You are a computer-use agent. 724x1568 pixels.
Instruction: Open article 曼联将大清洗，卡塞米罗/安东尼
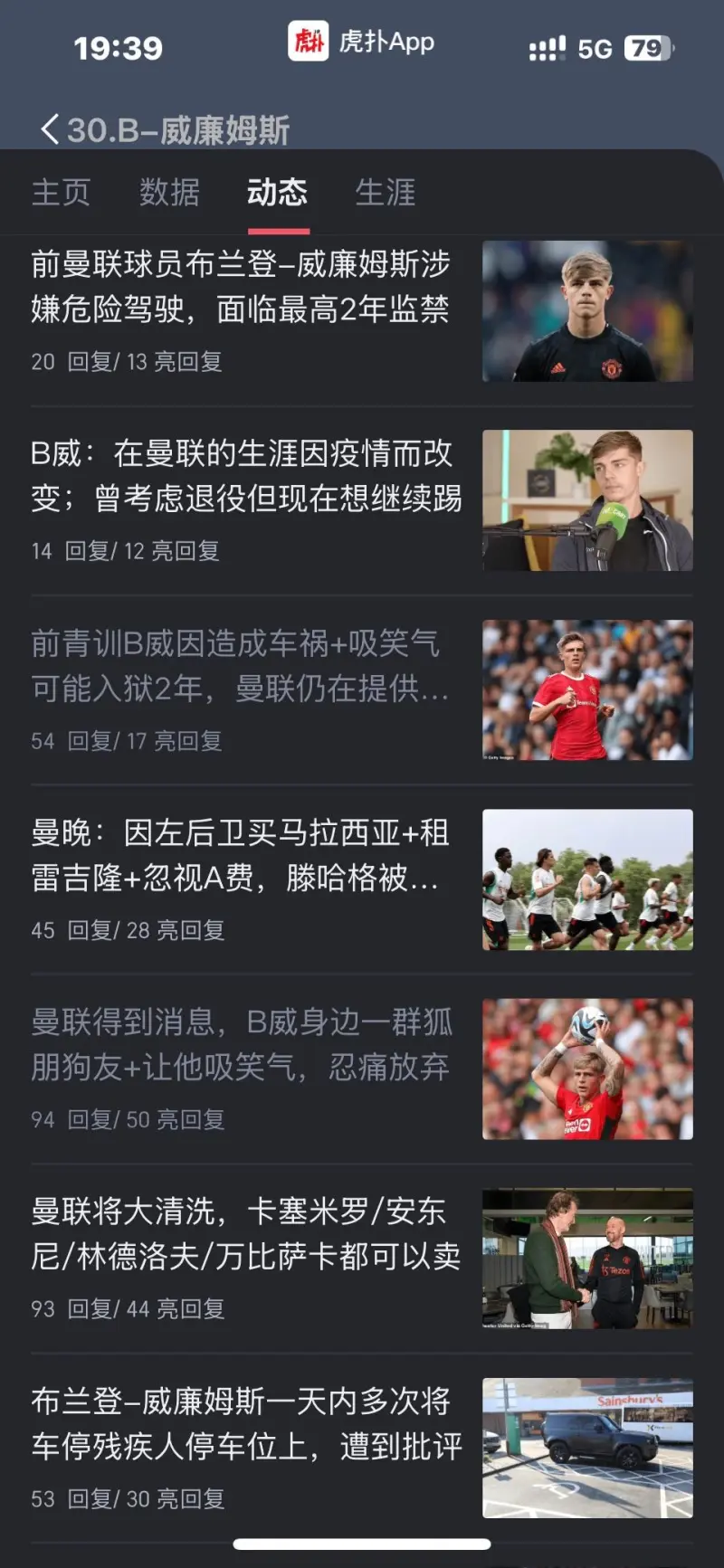[244, 1235]
